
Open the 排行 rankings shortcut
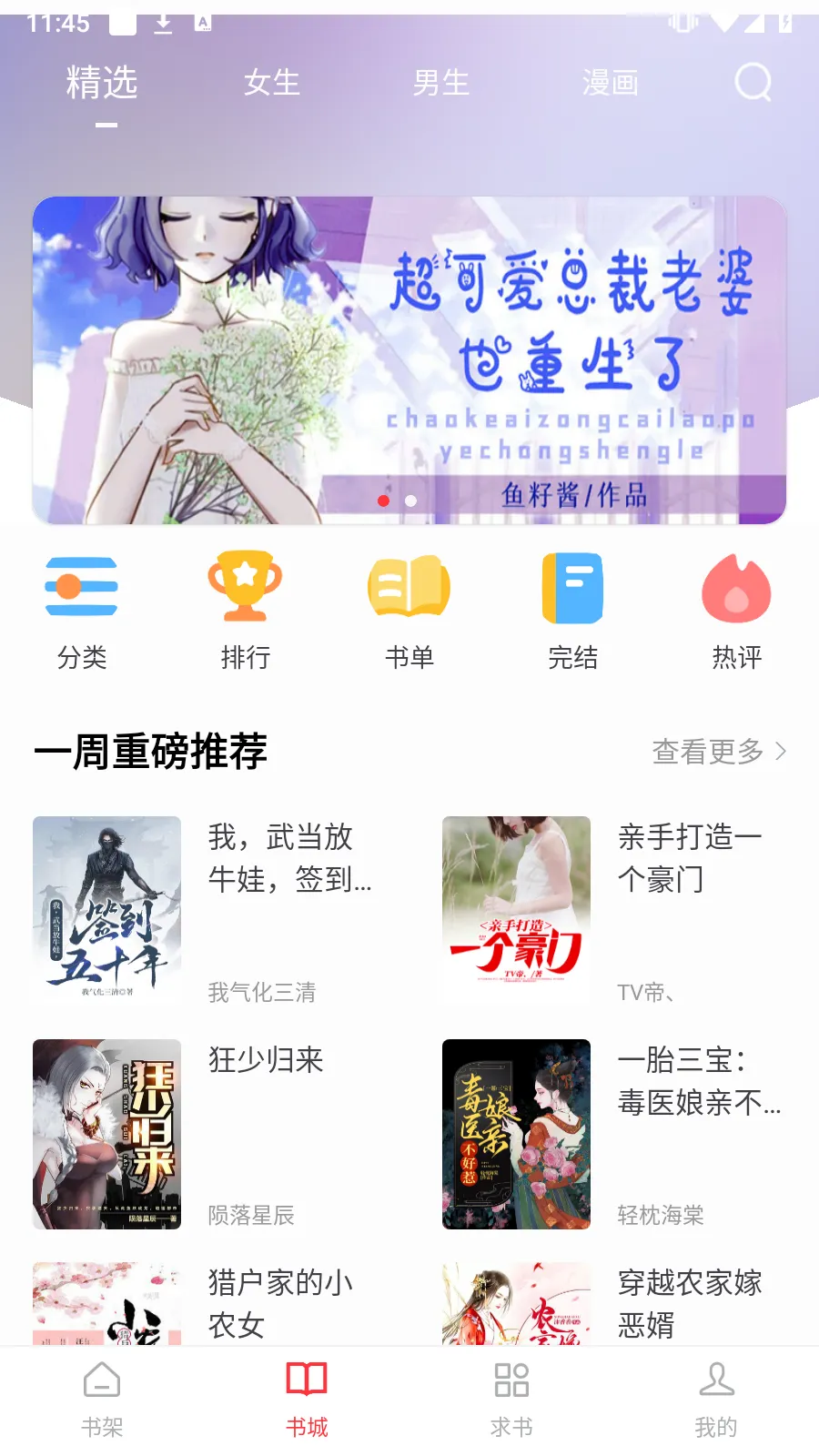coord(245,612)
